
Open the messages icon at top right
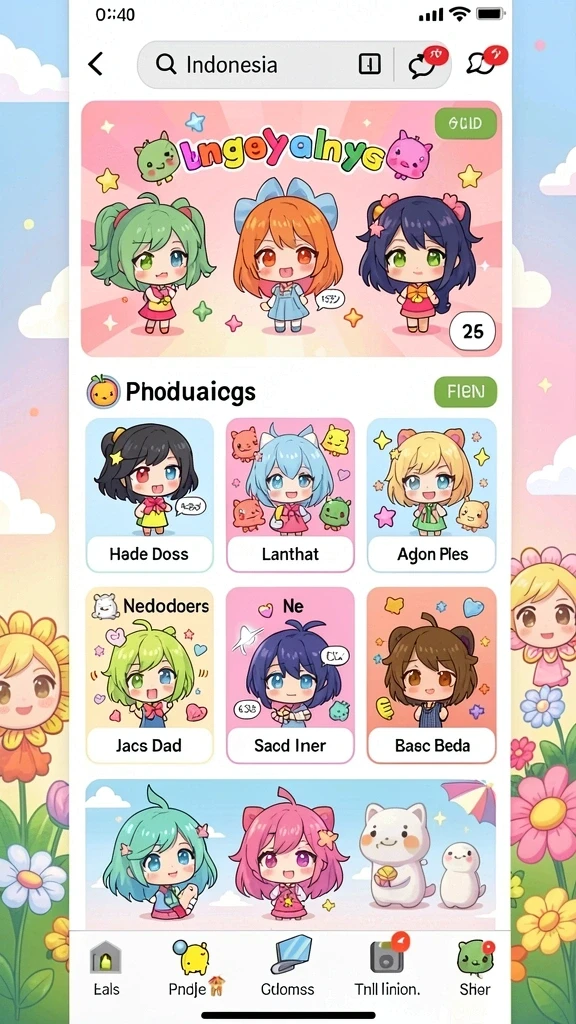click(x=485, y=61)
